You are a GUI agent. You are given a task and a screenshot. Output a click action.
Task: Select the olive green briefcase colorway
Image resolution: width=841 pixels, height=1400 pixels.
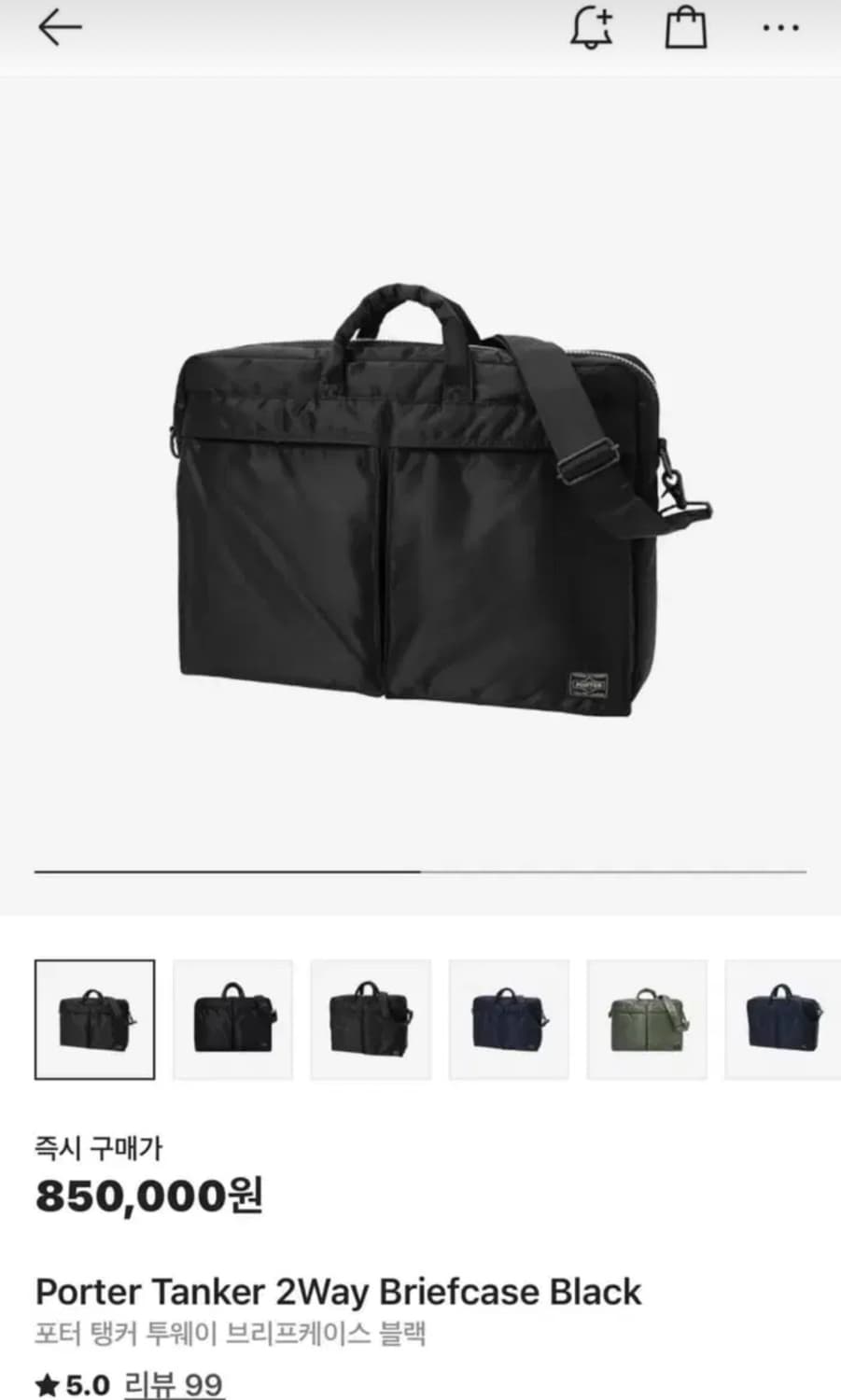click(x=646, y=1019)
